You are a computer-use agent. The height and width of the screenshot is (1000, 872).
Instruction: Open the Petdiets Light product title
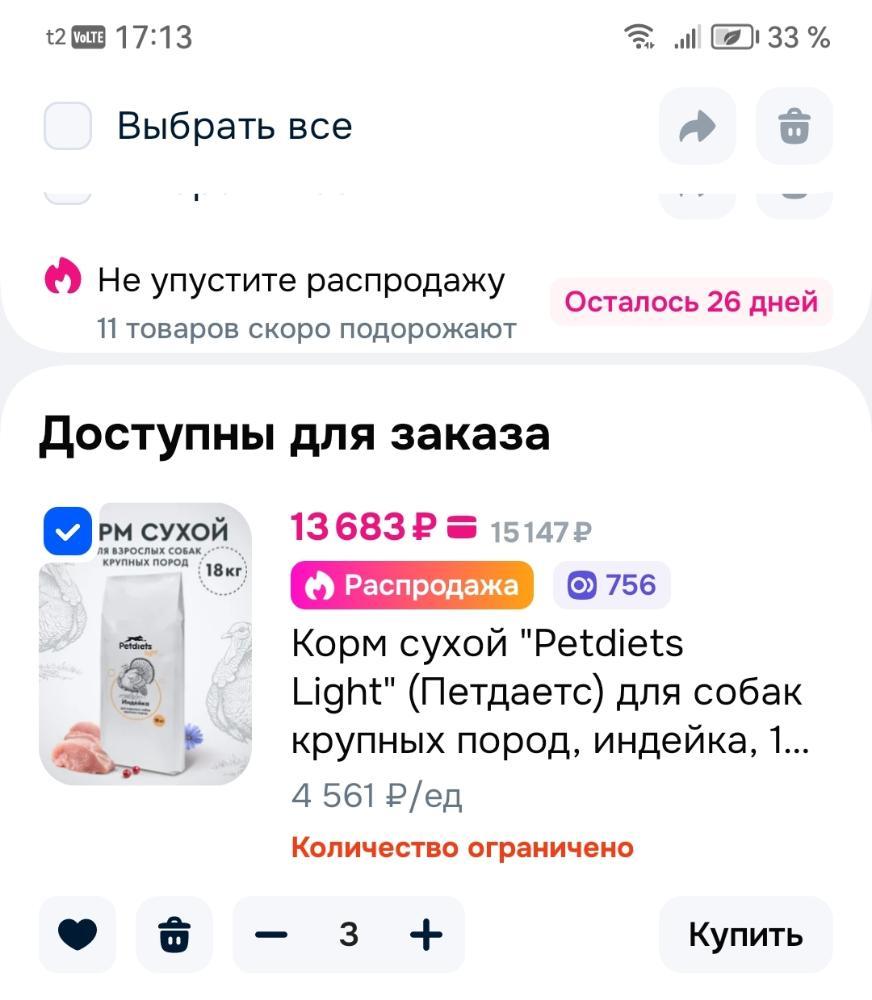[546, 692]
